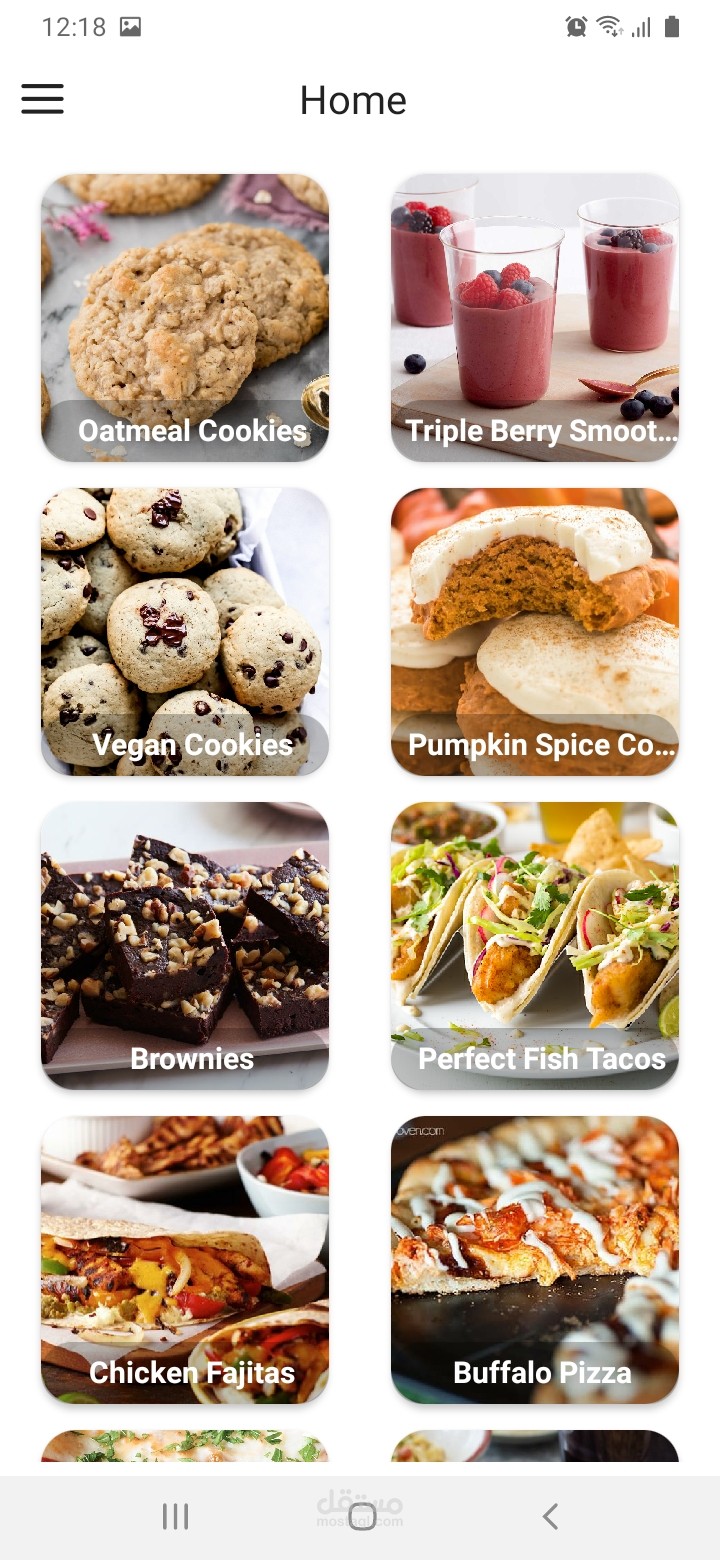Open the Buffalo Pizza recipe

(x=535, y=1260)
